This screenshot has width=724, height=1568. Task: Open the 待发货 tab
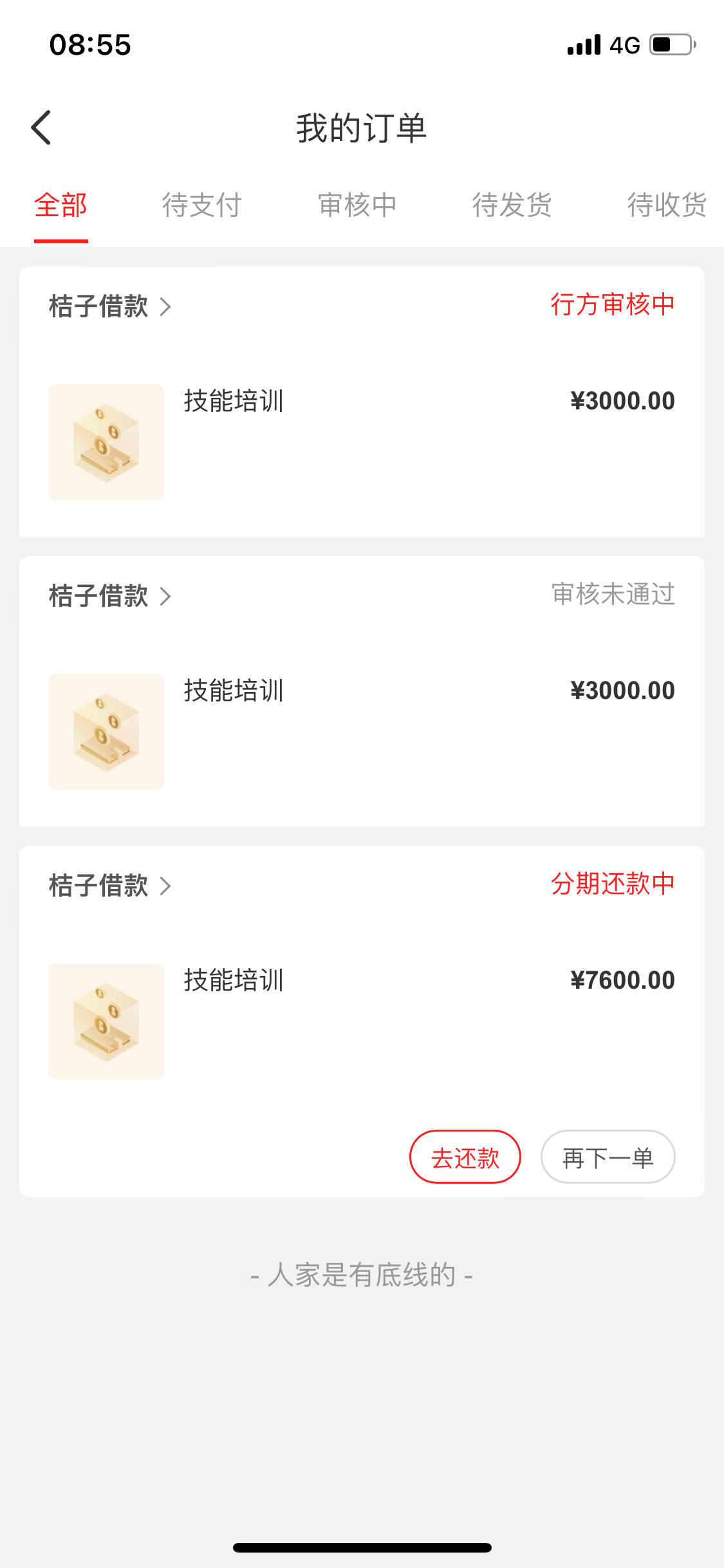click(512, 205)
